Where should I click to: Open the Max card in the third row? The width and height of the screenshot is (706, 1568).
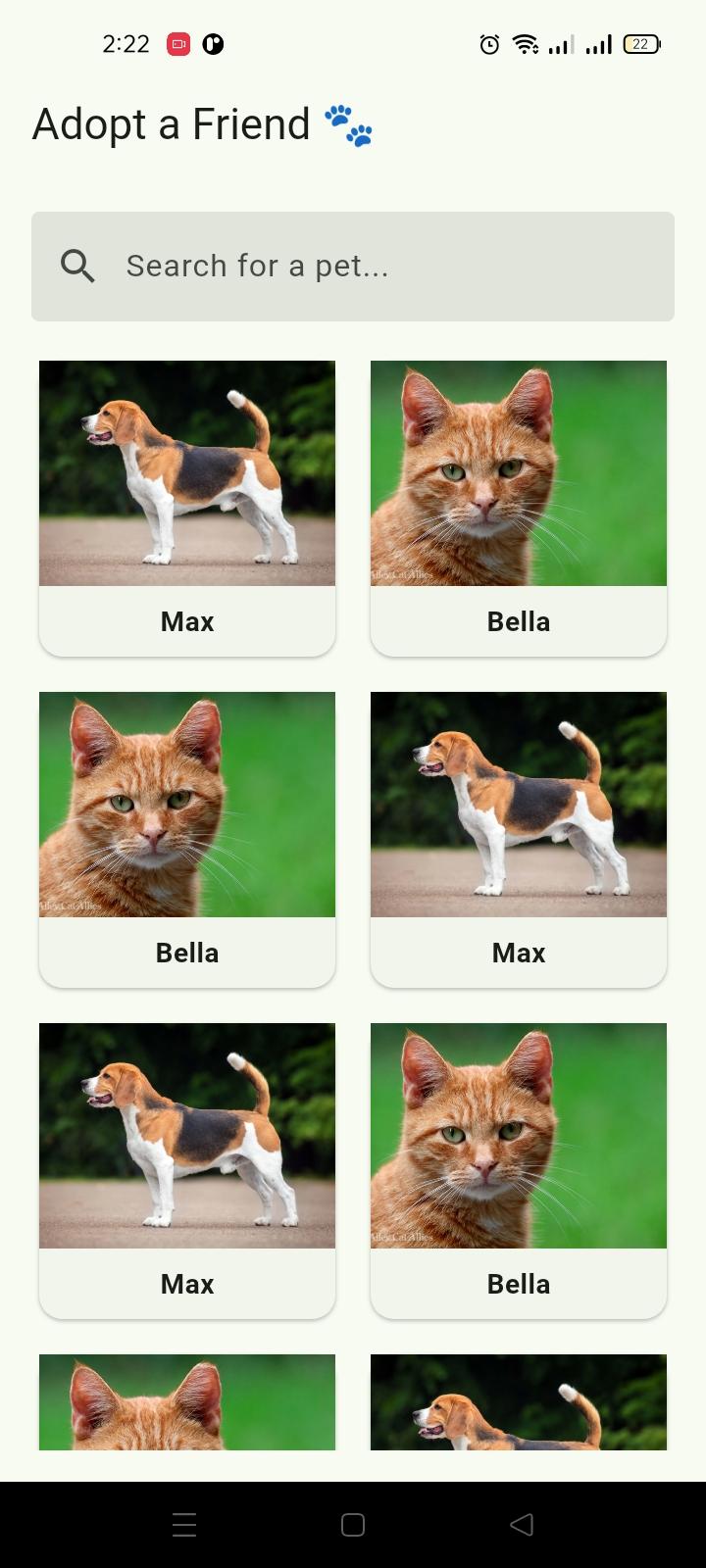coord(187,1169)
